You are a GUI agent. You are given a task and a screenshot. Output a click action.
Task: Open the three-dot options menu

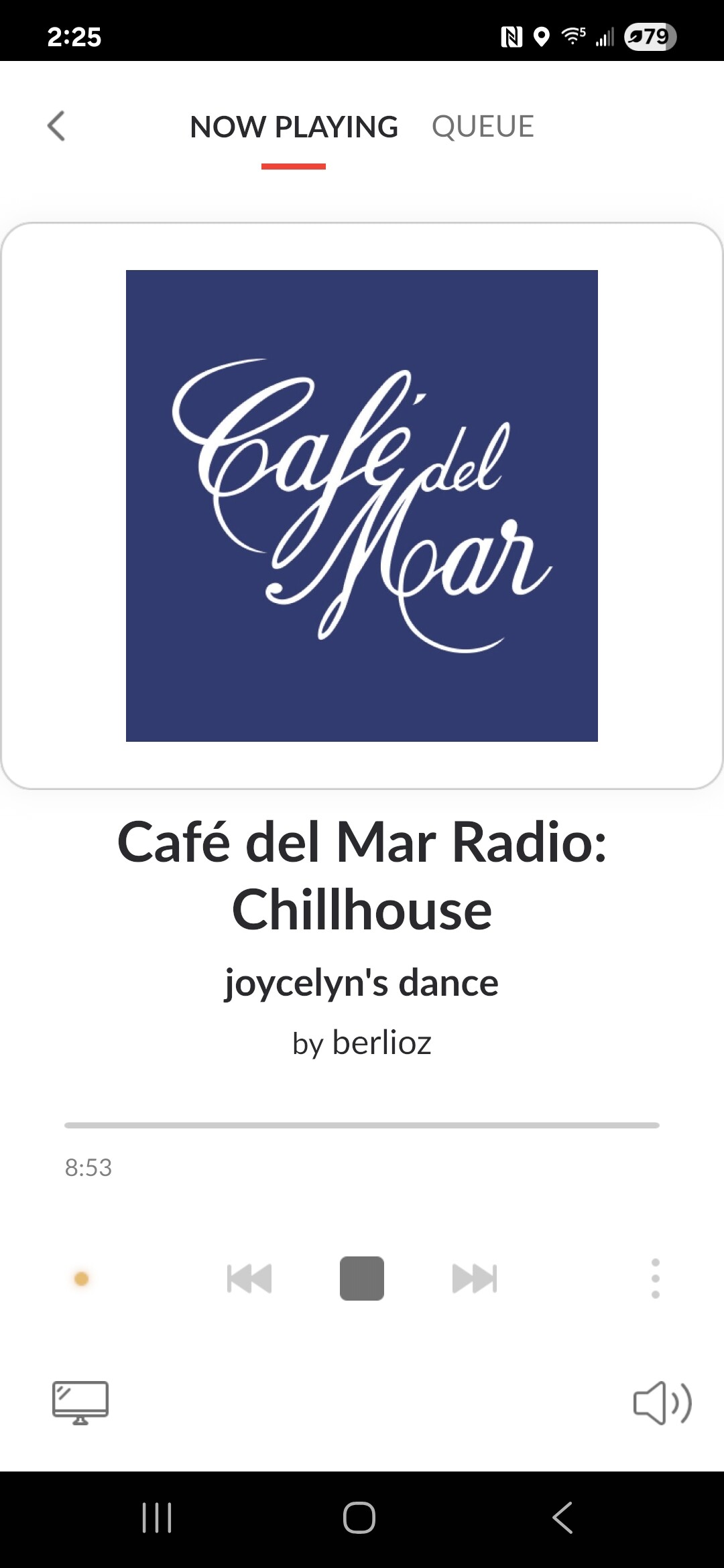coord(655,1279)
